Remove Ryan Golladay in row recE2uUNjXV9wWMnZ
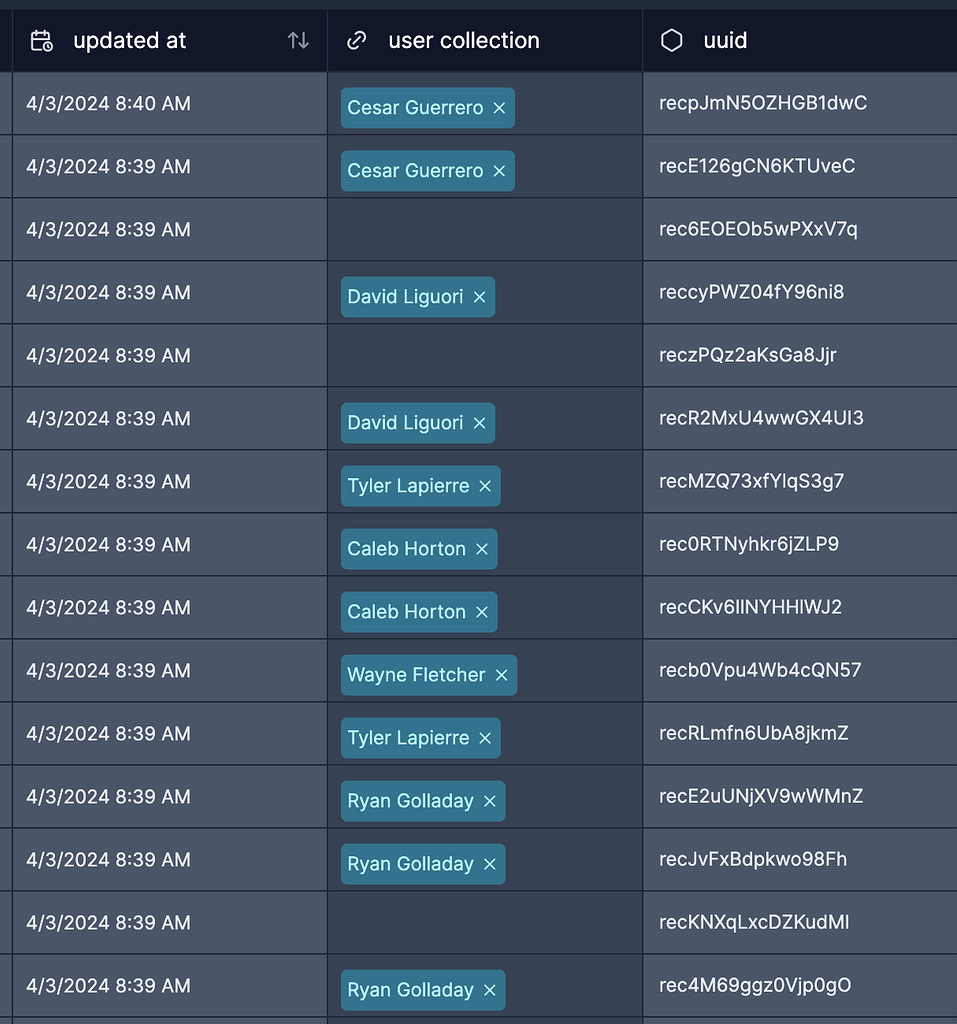 click(490, 801)
